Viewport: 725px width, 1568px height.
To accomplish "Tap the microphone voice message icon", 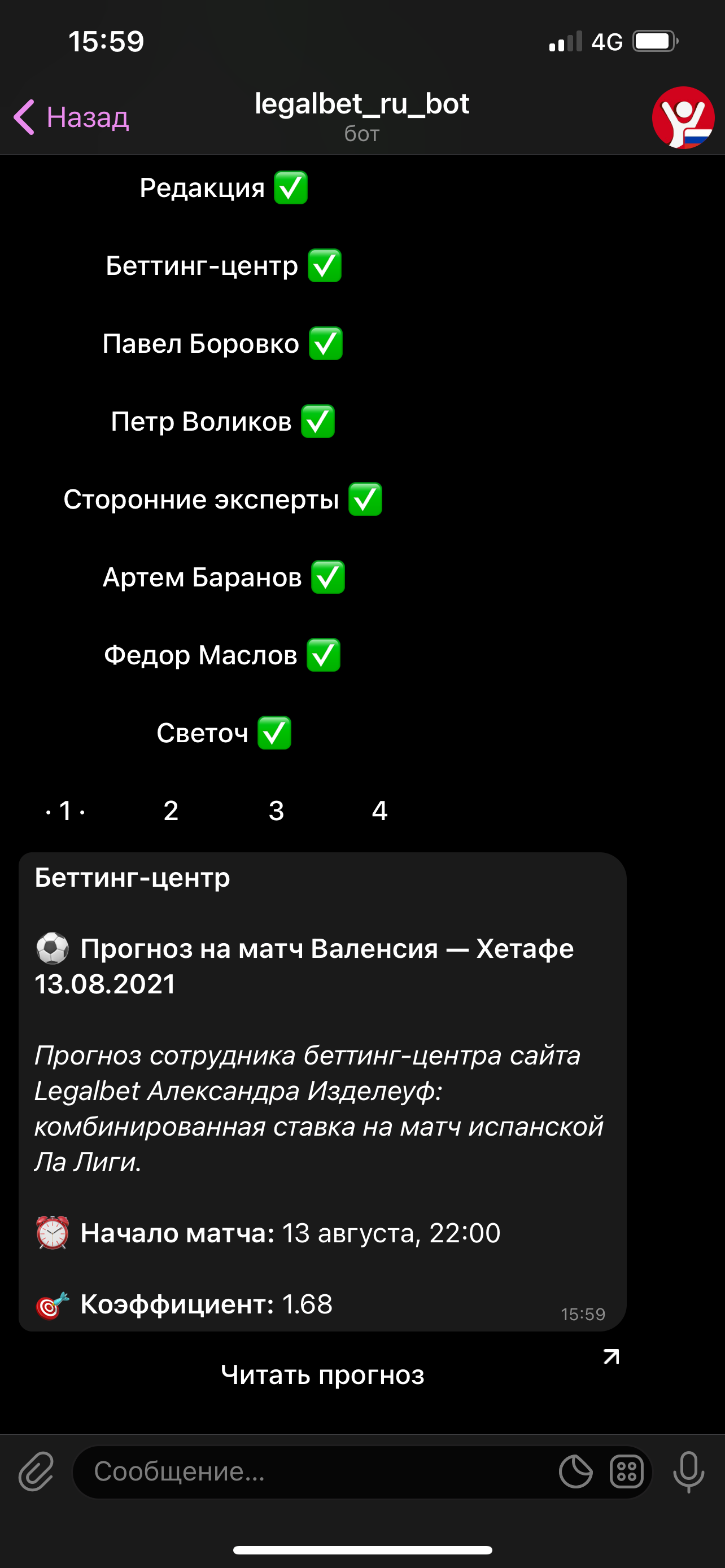I will 688,1473.
